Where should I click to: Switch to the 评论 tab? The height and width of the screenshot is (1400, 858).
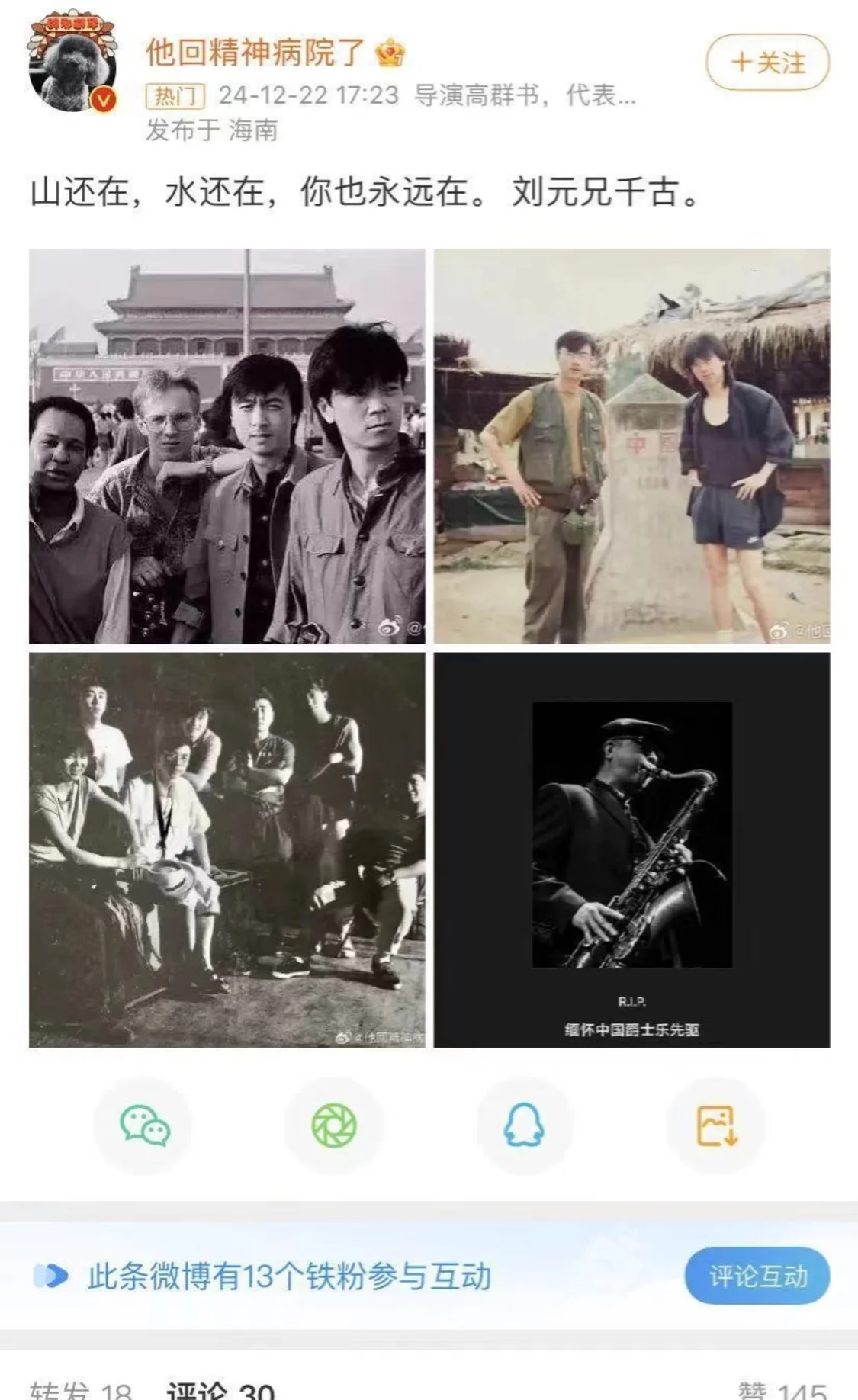pos(220,1389)
